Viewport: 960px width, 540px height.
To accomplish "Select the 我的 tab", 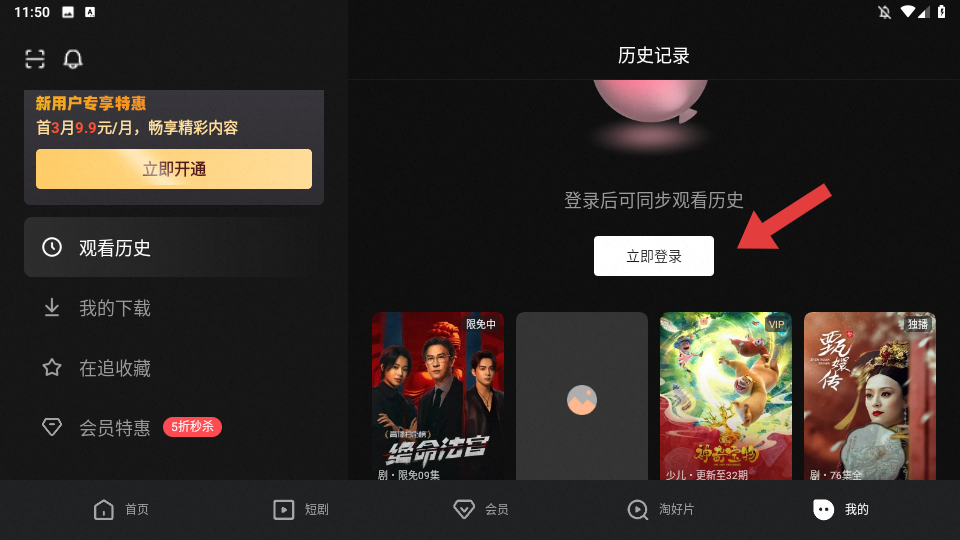I will [x=841, y=510].
